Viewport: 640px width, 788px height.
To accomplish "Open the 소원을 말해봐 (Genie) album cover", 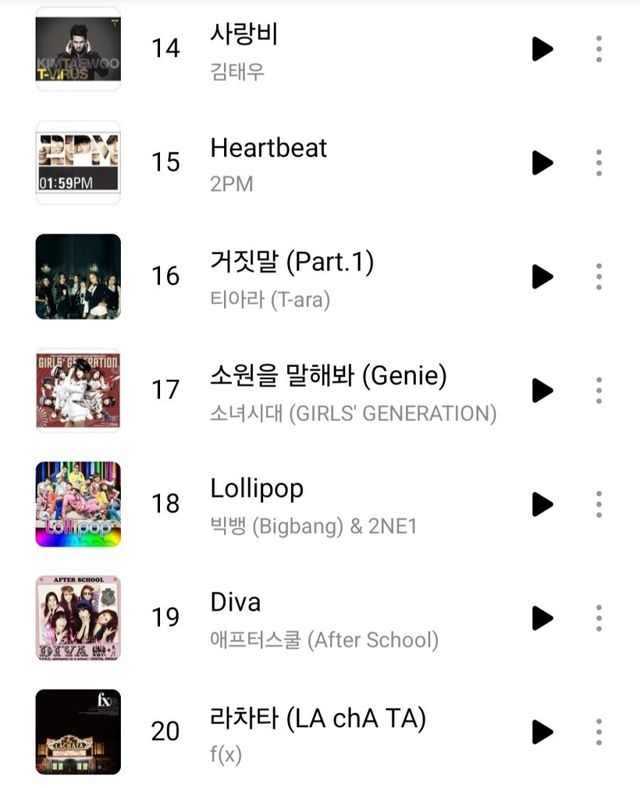I will (x=78, y=390).
